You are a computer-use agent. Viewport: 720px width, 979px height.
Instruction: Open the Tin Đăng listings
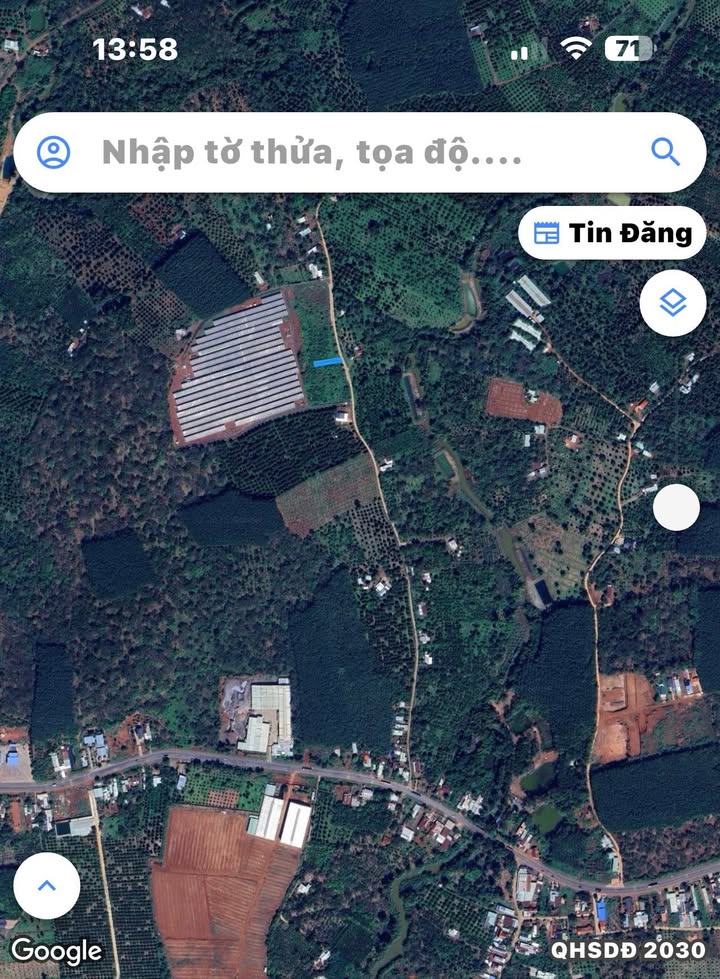point(612,233)
